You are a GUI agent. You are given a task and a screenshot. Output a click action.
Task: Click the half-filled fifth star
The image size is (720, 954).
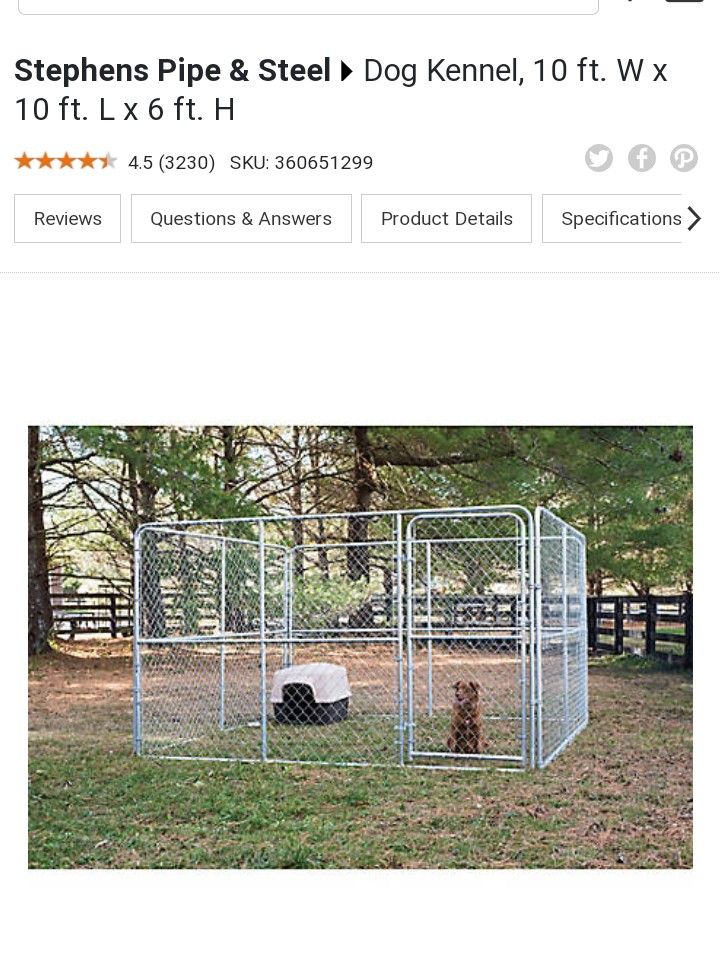click(x=109, y=160)
